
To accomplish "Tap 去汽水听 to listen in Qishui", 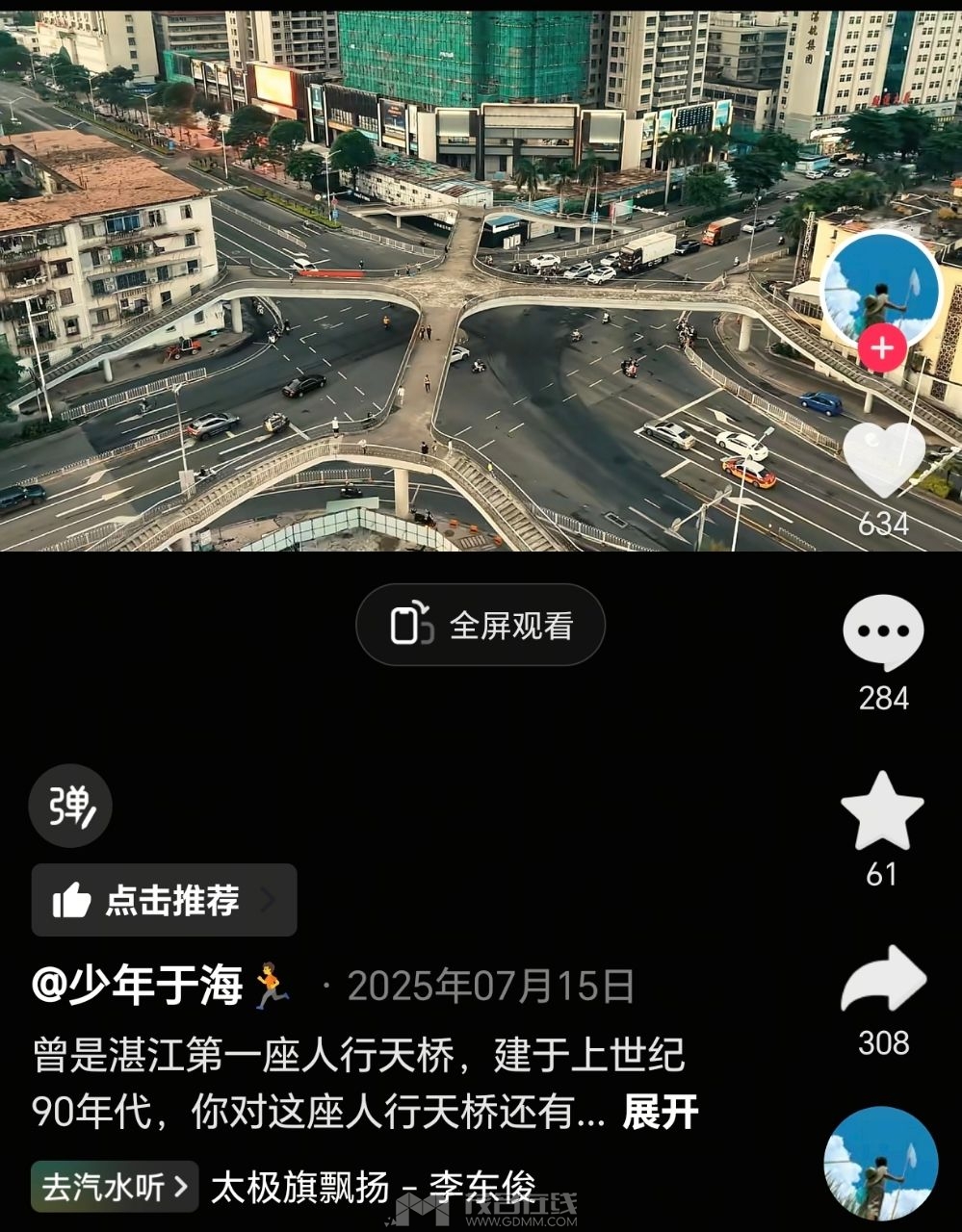I will point(115,1187).
